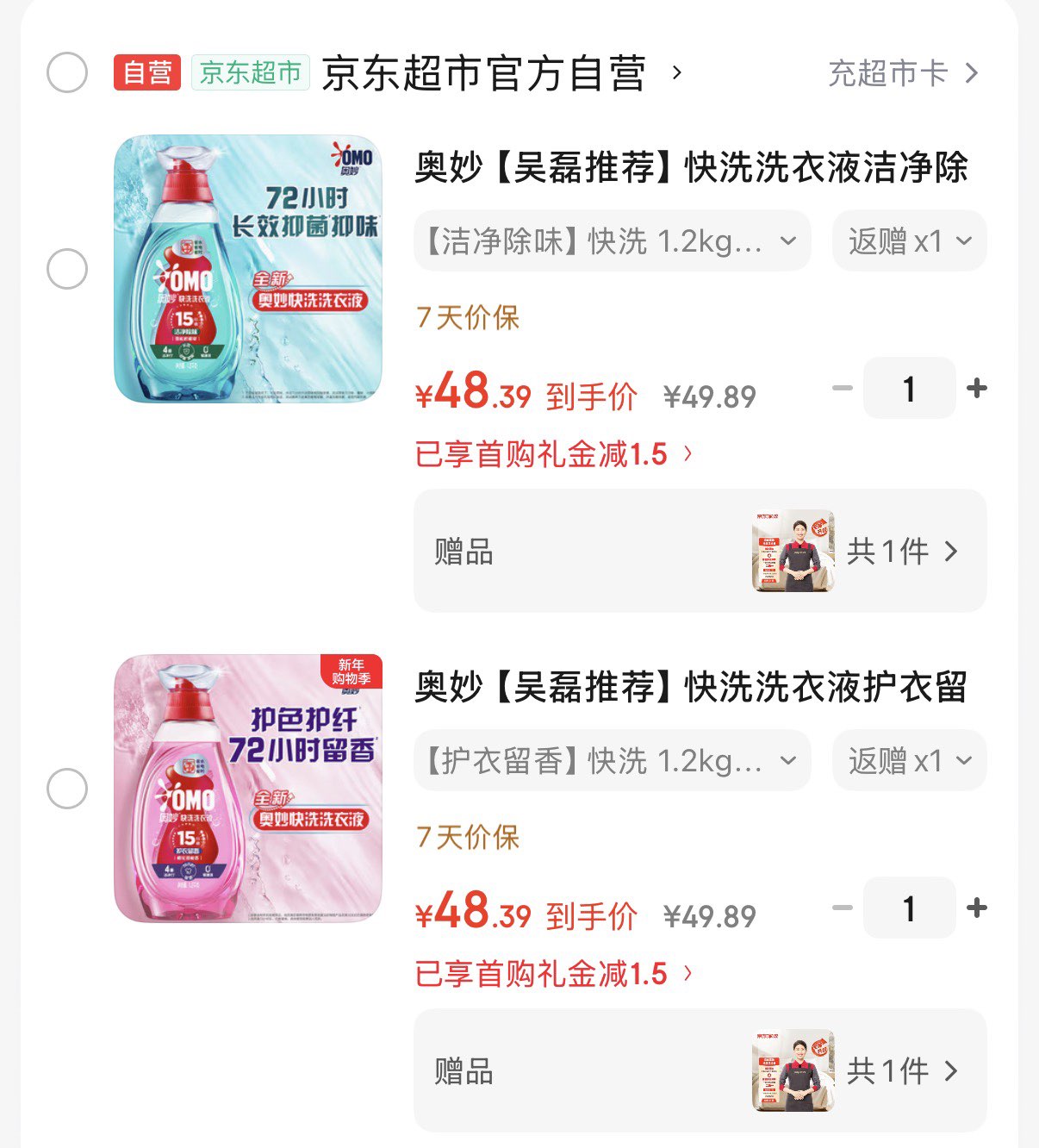Viewport: 1039px width, 1148px height.
Task: Open 充超市卡 link
Action: pos(901,73)
